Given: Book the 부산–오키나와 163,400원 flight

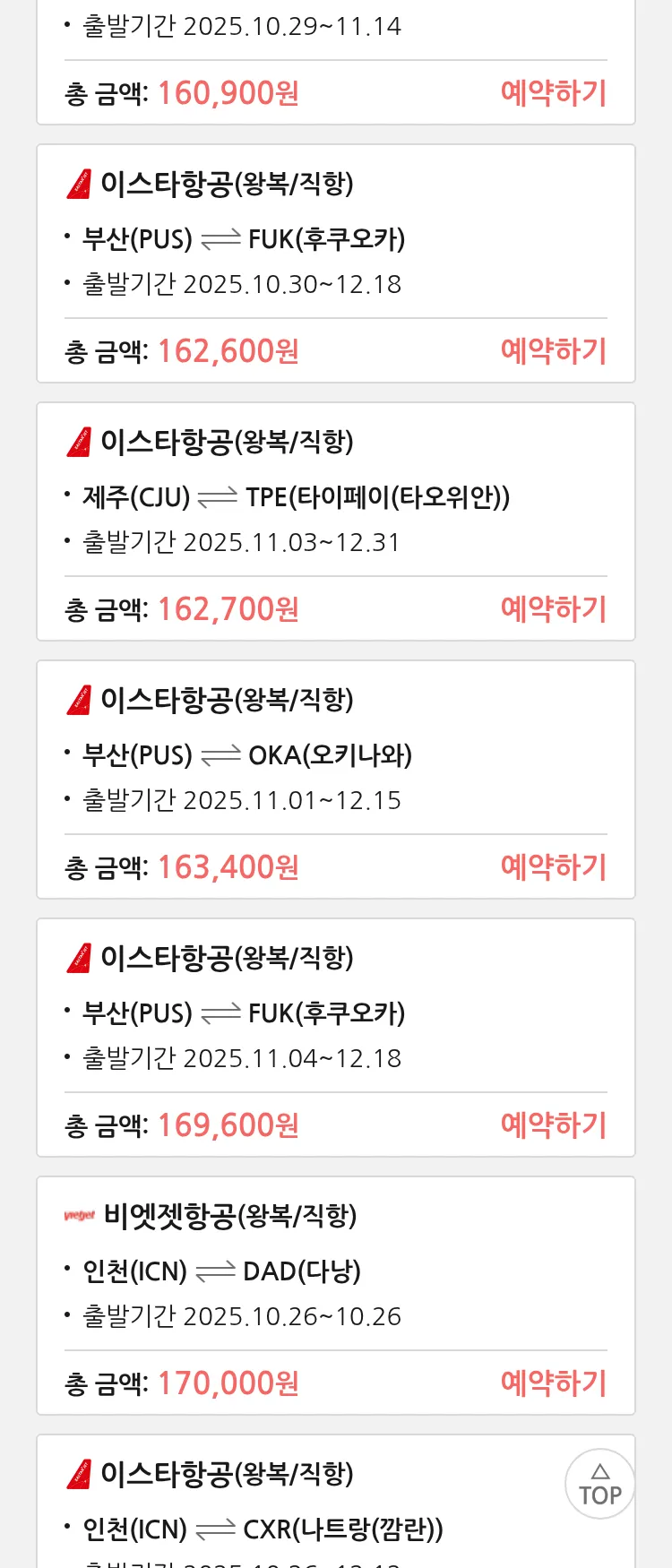Looking at the screenshot, I should pos(553,867).
